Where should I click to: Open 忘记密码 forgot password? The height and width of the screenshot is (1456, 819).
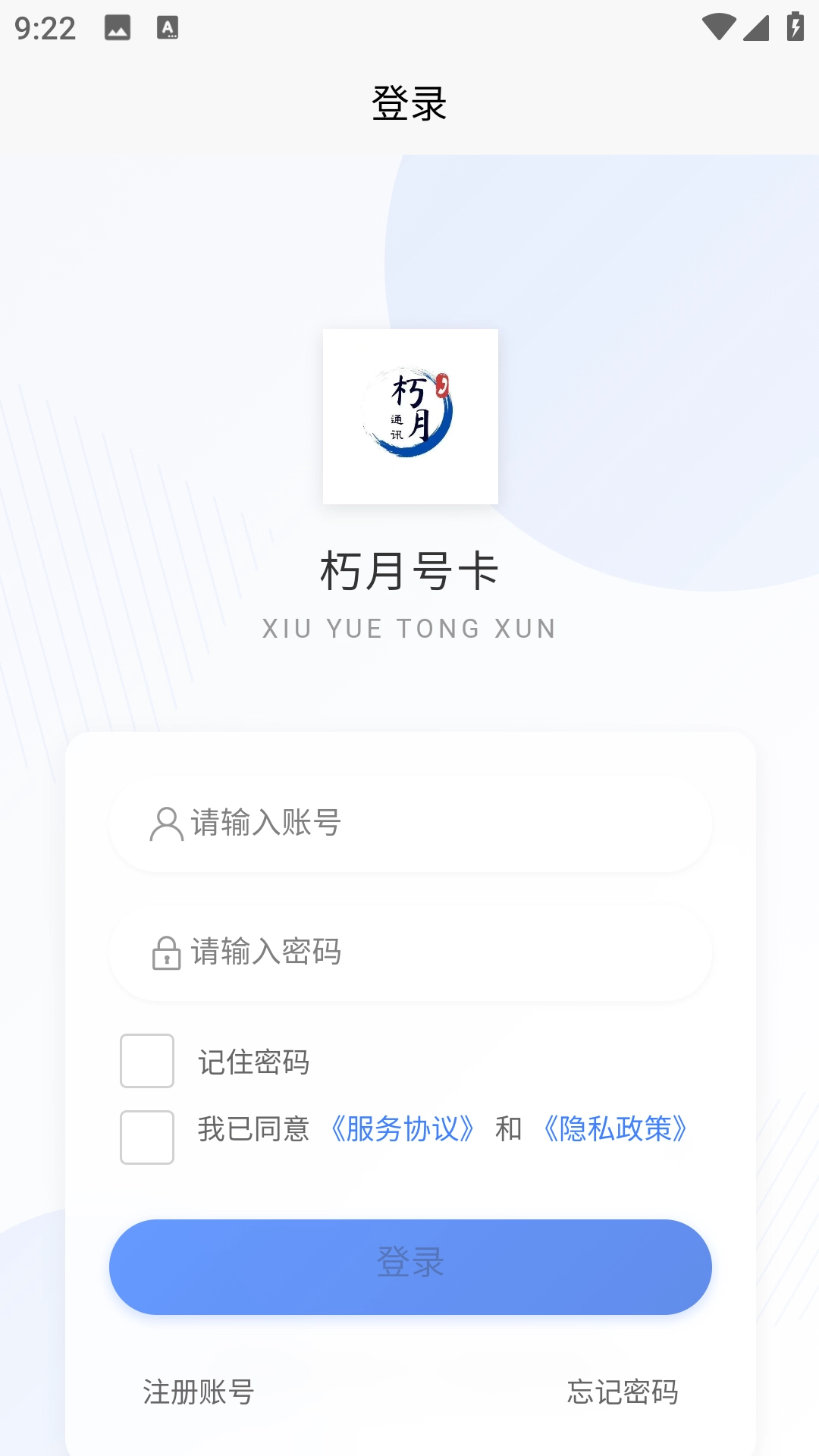point(623,1392)
